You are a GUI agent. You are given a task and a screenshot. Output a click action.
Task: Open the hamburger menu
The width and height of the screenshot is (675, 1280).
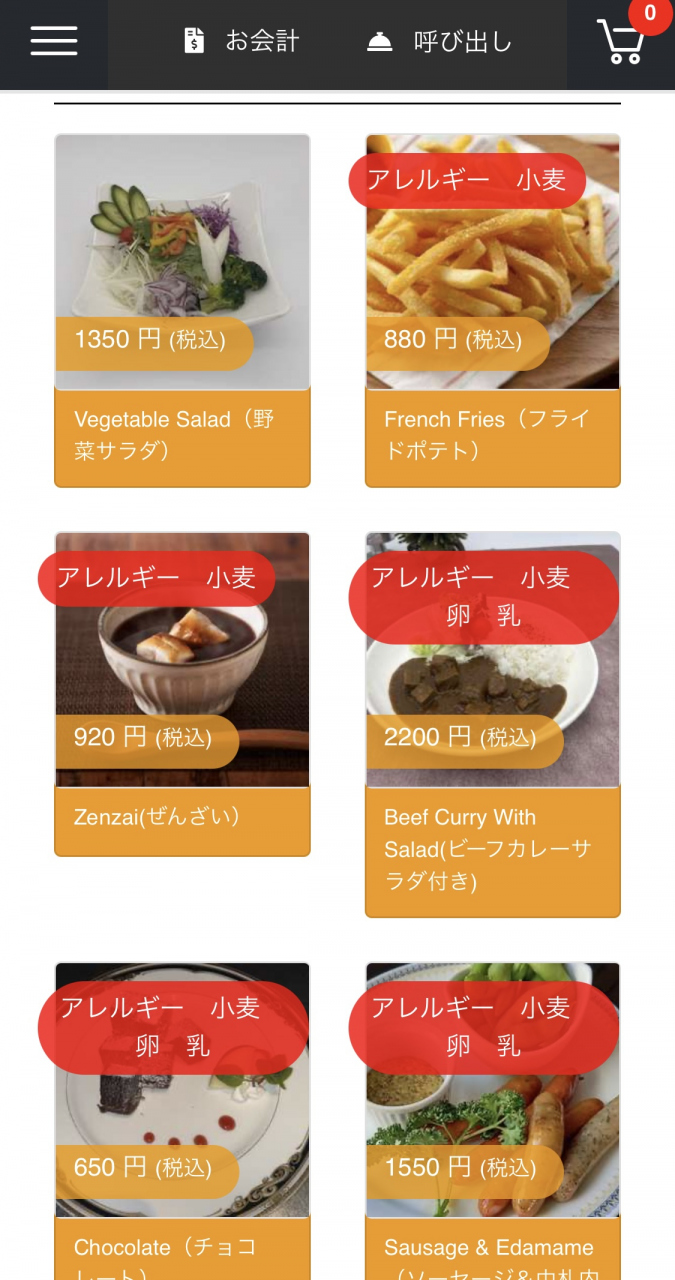point(54,41)
